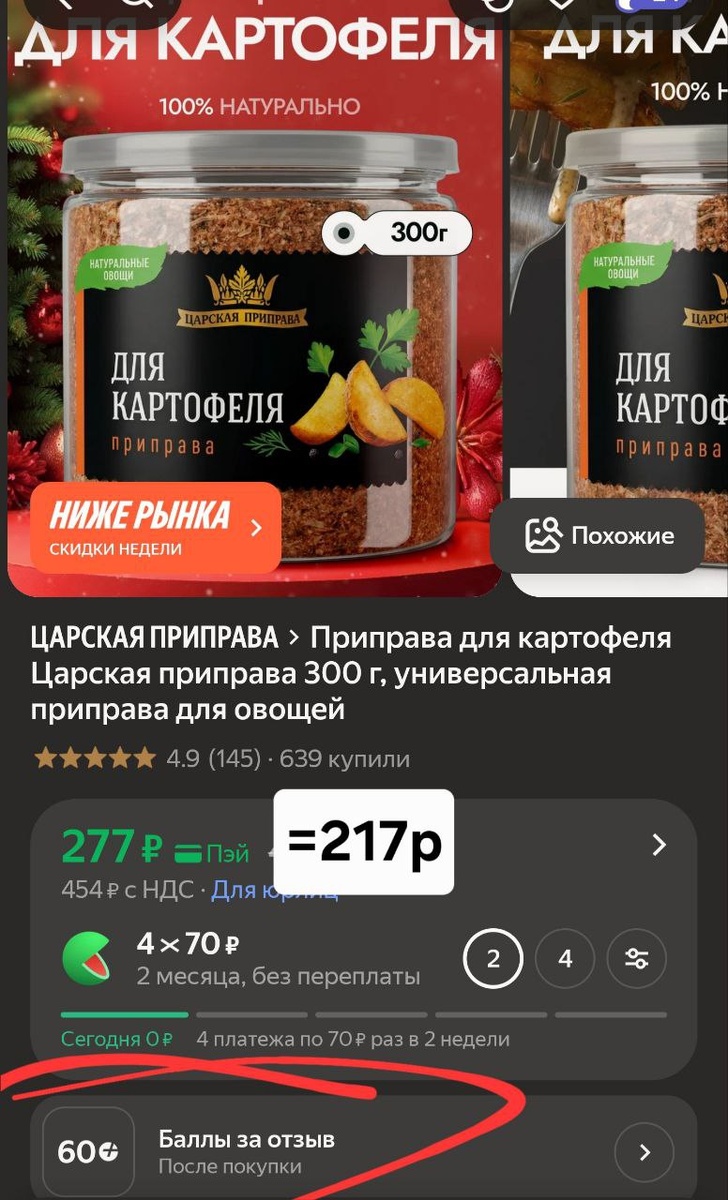Expand price details with the chevron
Viewport: 728px width, 1200px height.
point(658,845)
